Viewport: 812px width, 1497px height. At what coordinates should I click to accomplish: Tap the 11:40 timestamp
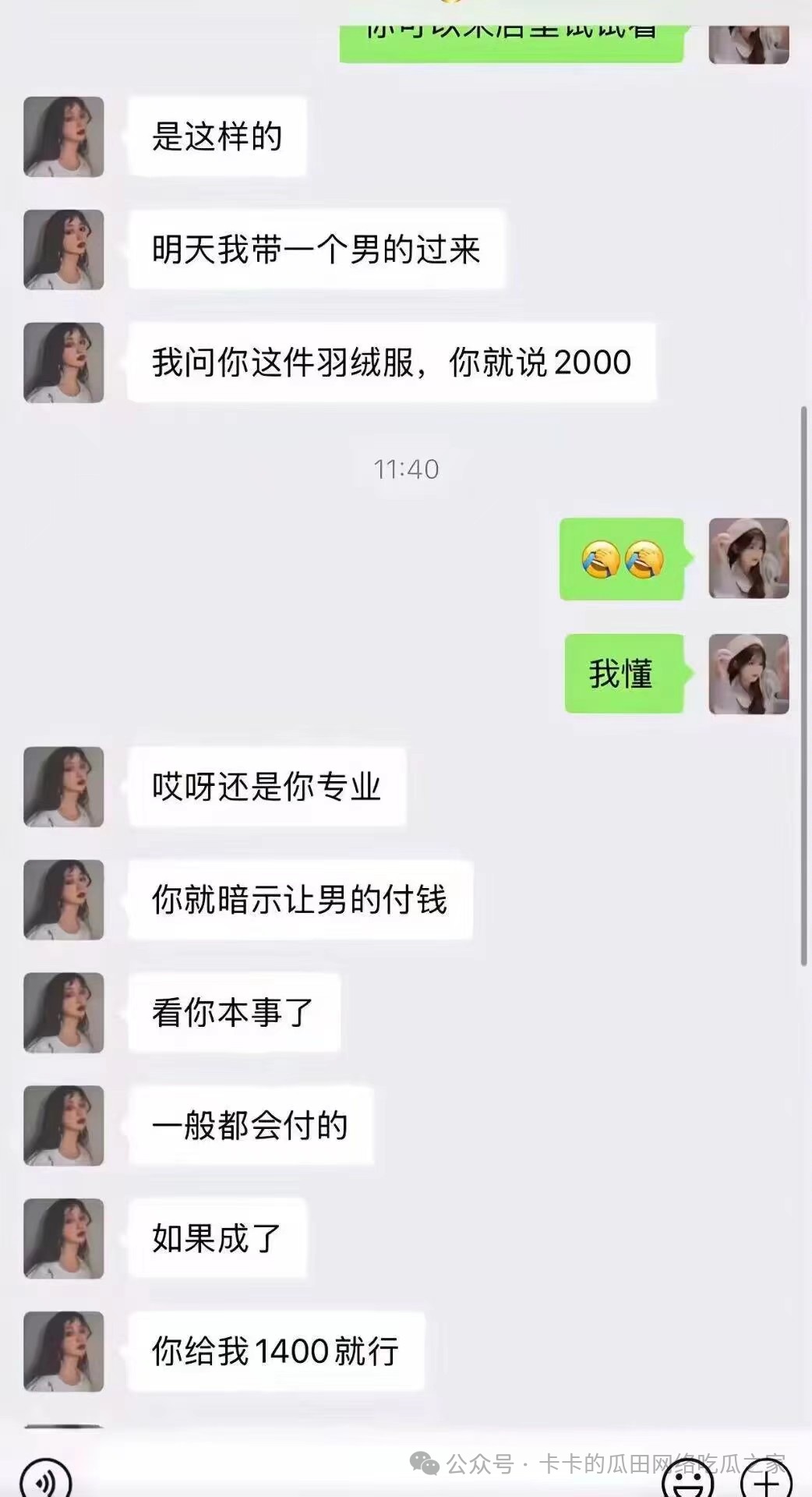coord(406,469)
